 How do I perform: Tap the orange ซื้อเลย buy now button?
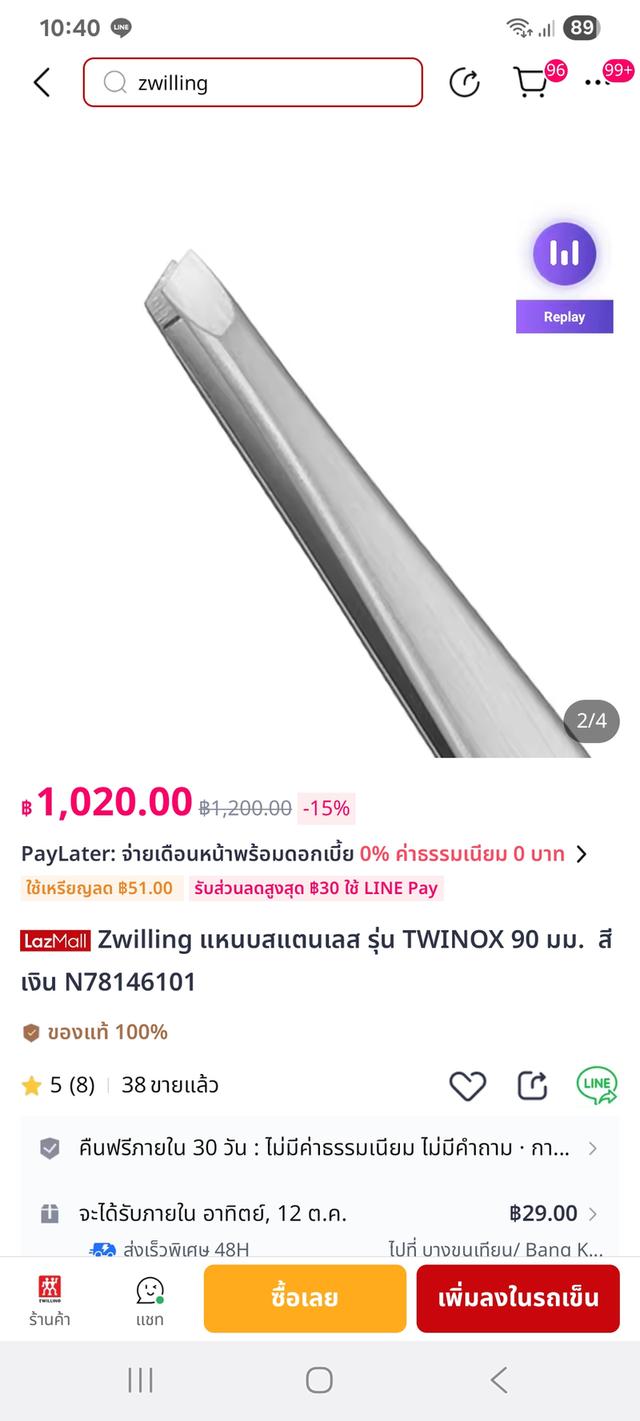click(x=305, y=1298)
